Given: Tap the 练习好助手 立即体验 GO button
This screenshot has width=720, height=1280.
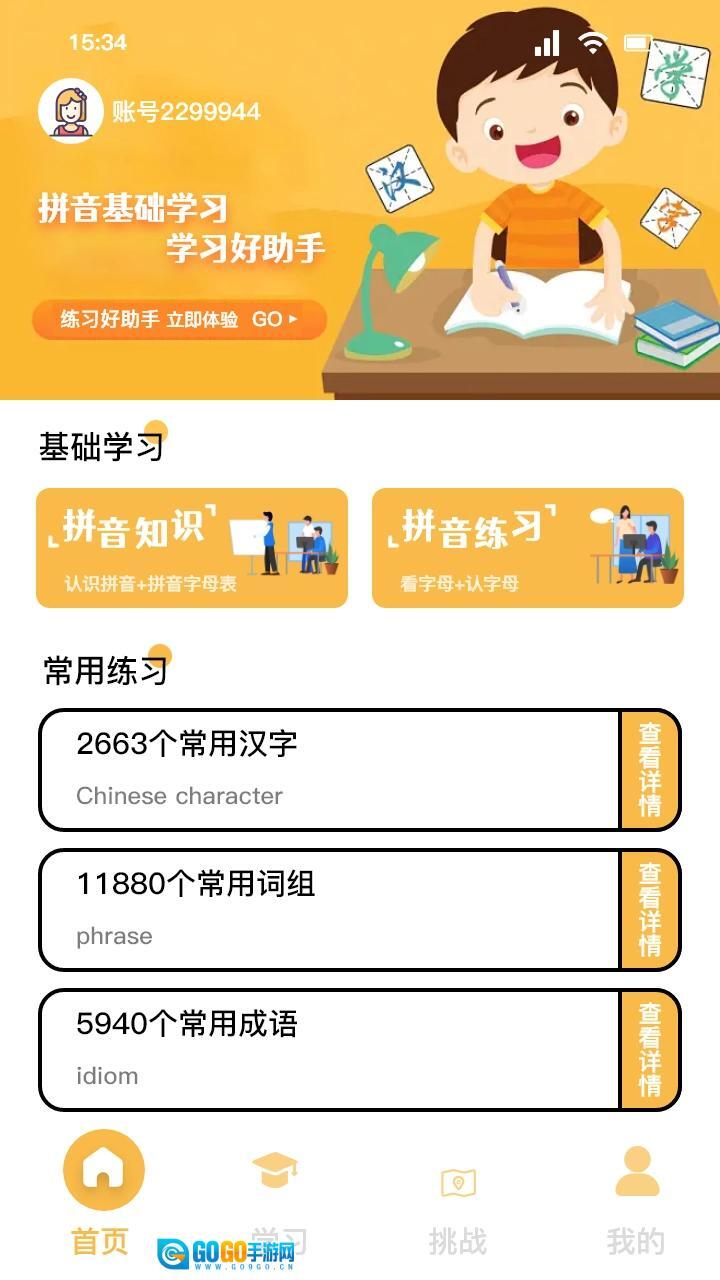Looking at the screenshot, I should (x=180, y=320).
